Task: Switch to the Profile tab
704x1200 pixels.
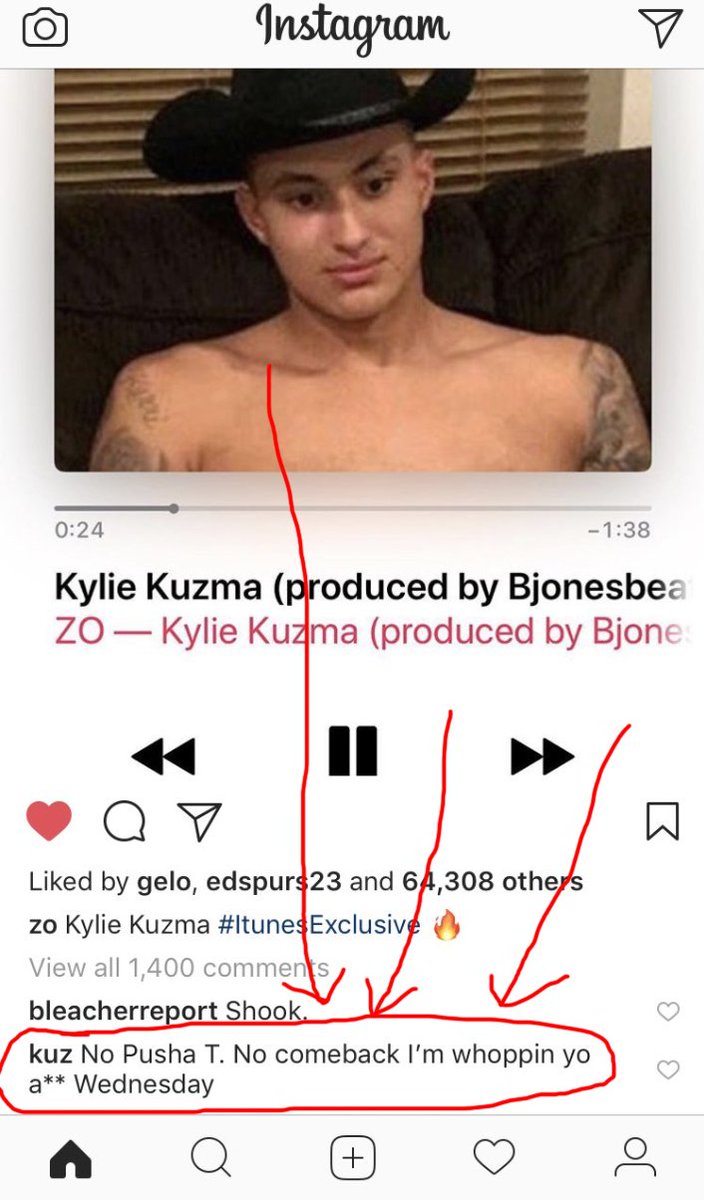Action: (x=634, y=1159)
